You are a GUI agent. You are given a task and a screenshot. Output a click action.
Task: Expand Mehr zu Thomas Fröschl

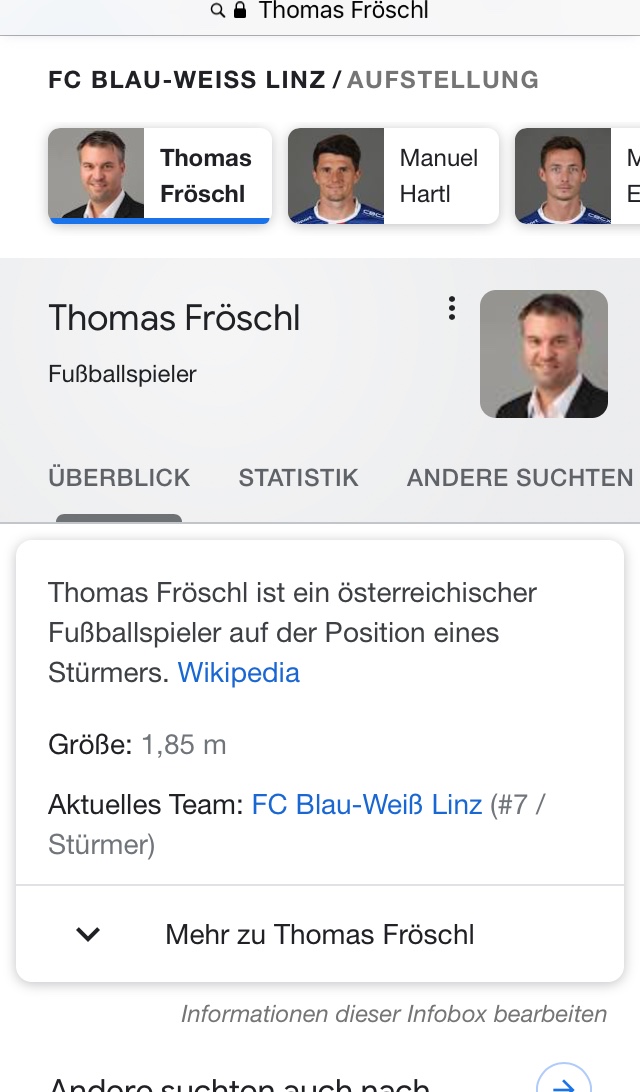(x=320, y=934)
